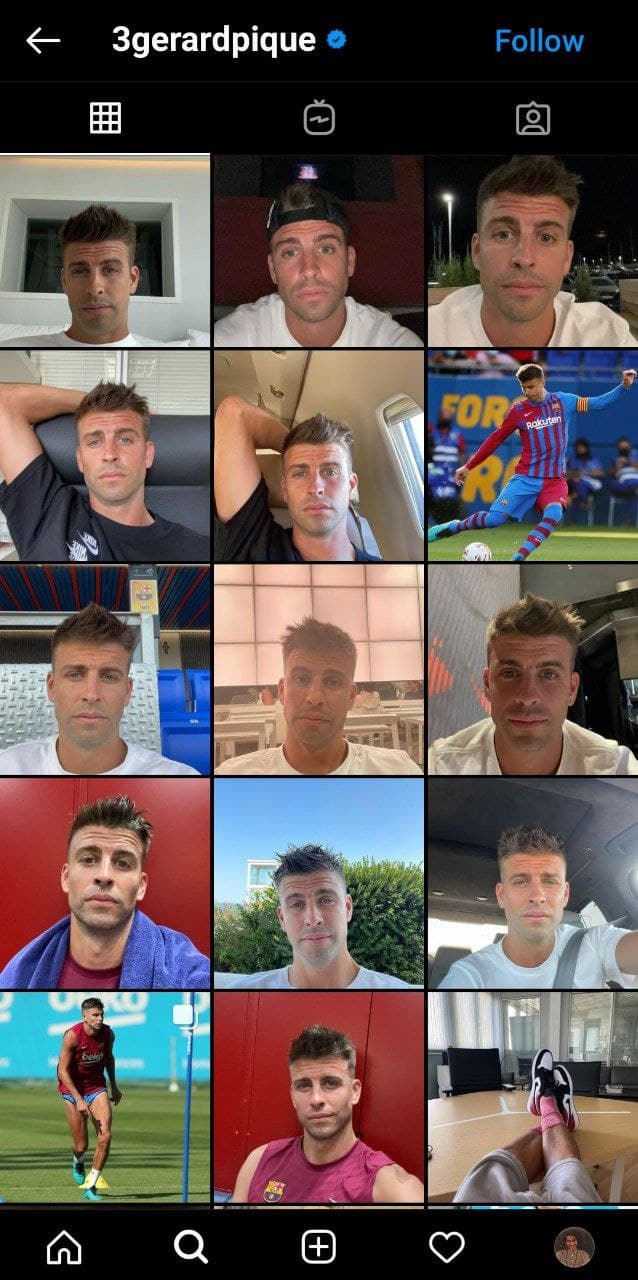Open the car selfie with the seatbelt
The width and height of the screenshot is (638, 1280).
click(x=532, y=882)
